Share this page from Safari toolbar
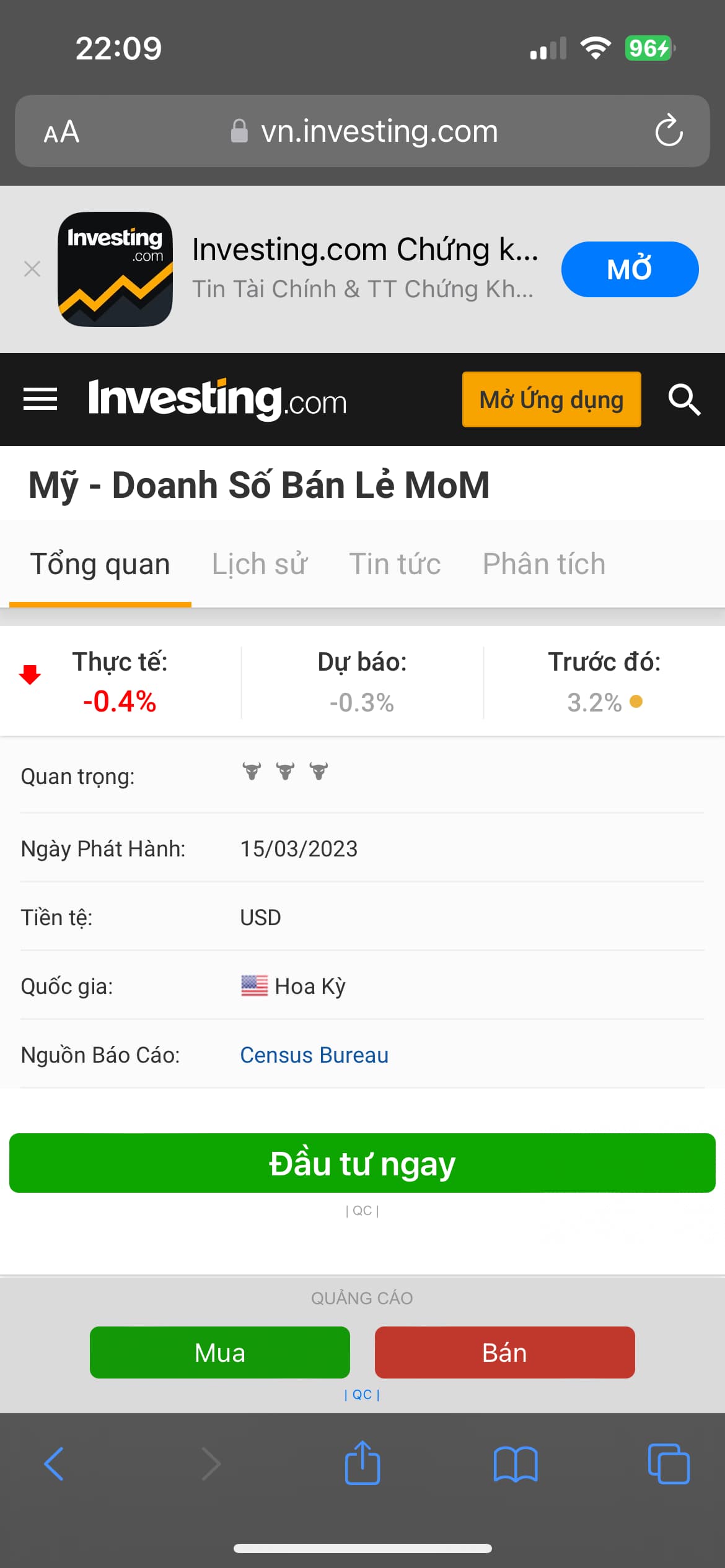725x1568 pixels. tap(362, 1464)
